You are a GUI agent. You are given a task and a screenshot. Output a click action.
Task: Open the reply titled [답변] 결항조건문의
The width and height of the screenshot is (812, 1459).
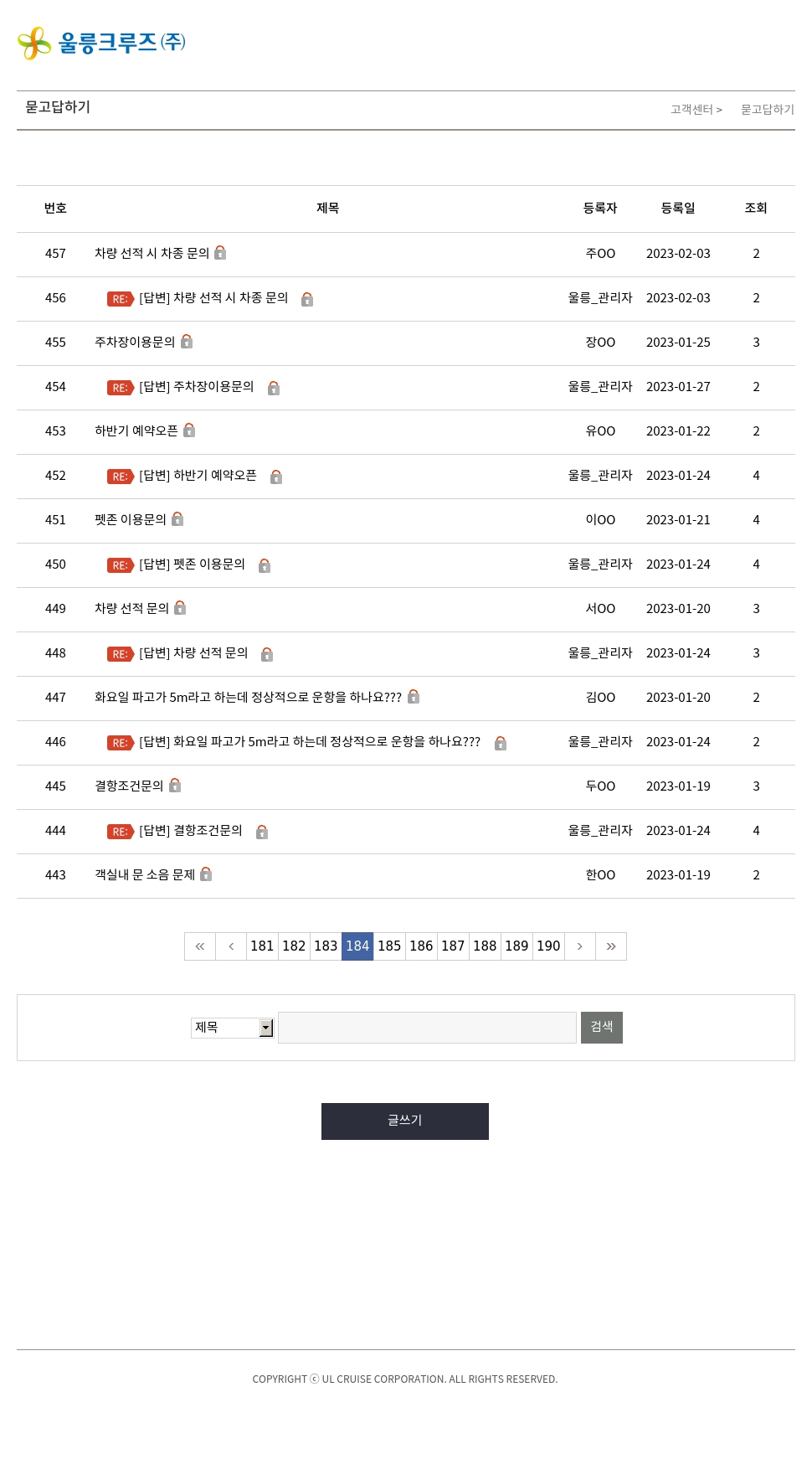pyautogui.click(x=191, y=830)
